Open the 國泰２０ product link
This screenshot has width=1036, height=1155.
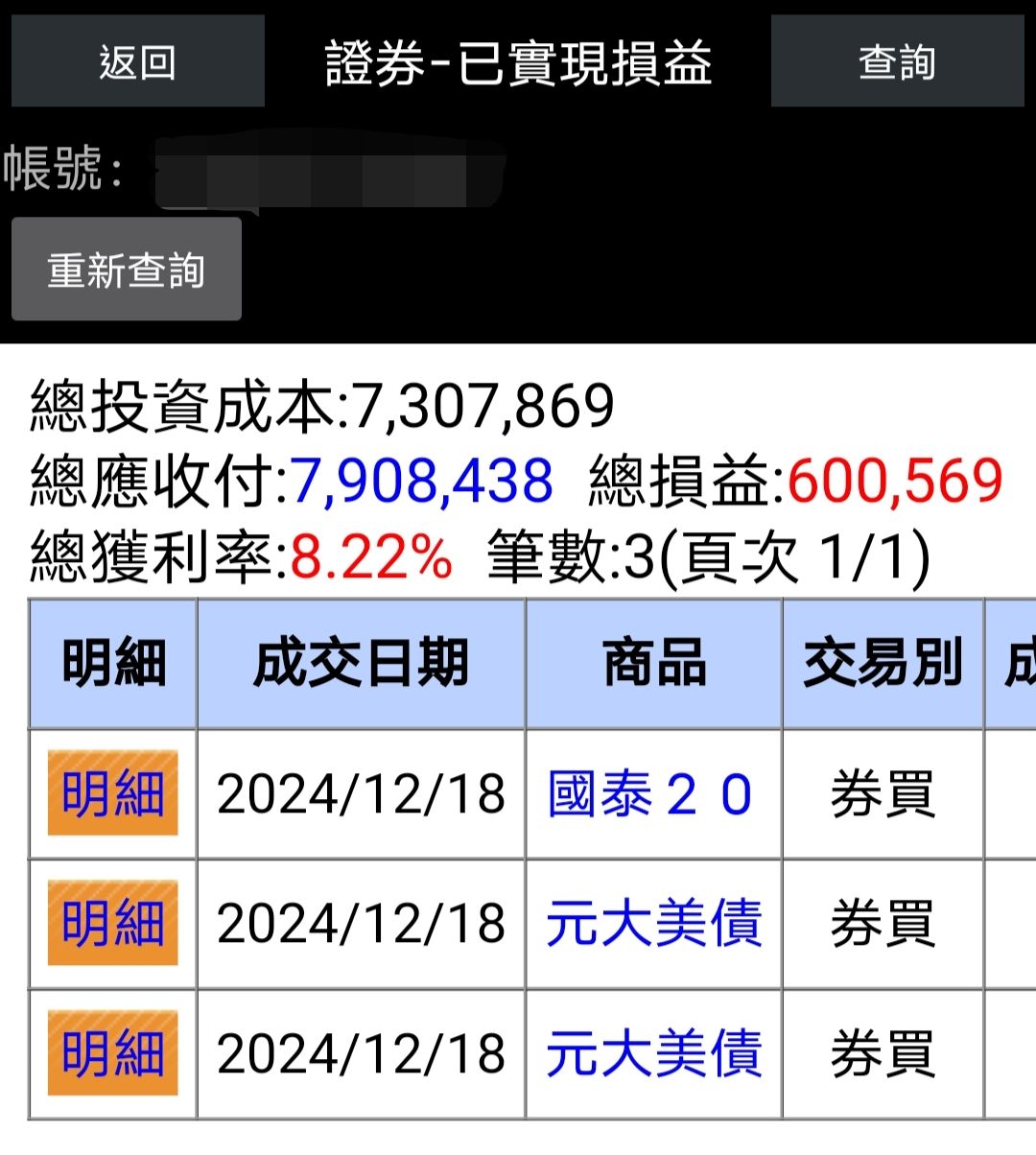649,794
